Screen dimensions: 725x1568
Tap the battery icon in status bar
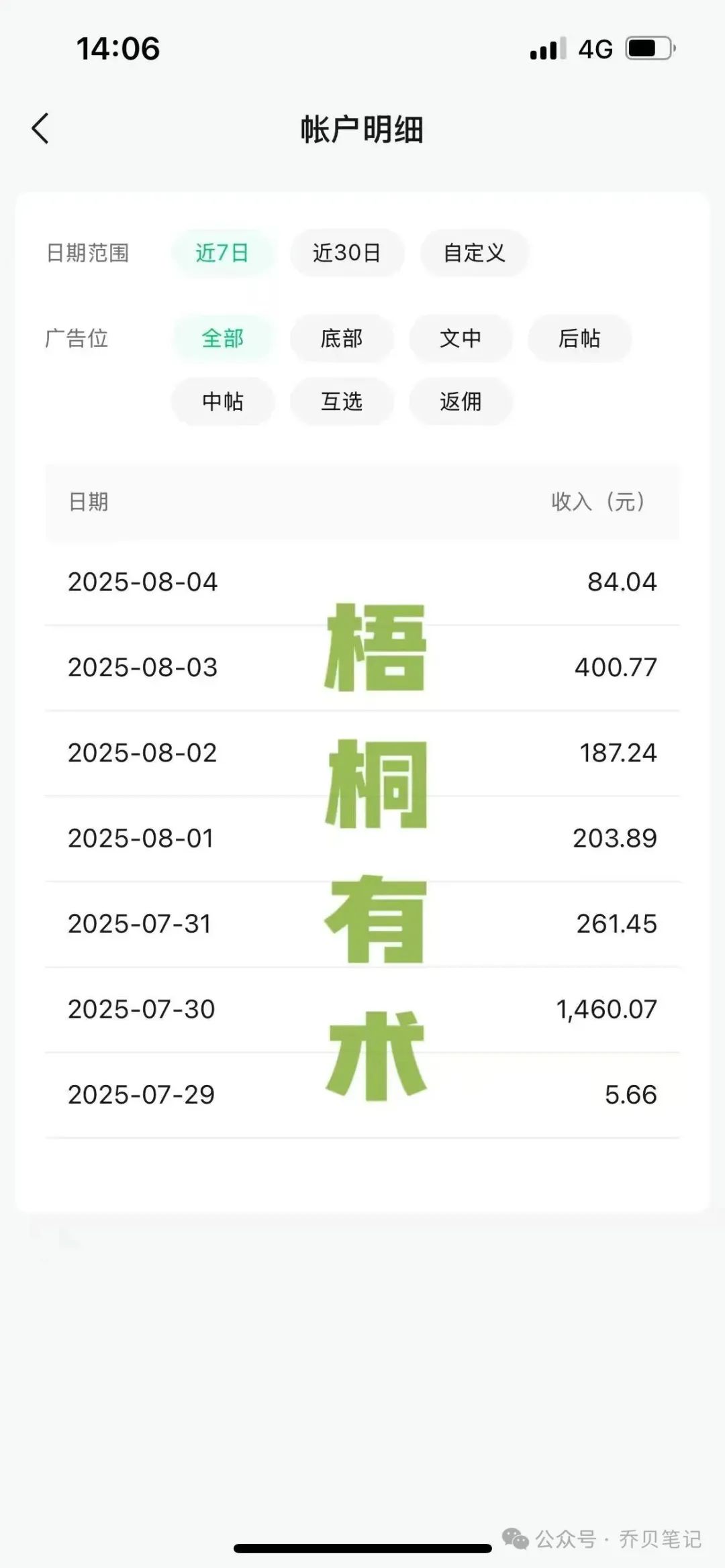pos(646,48)
